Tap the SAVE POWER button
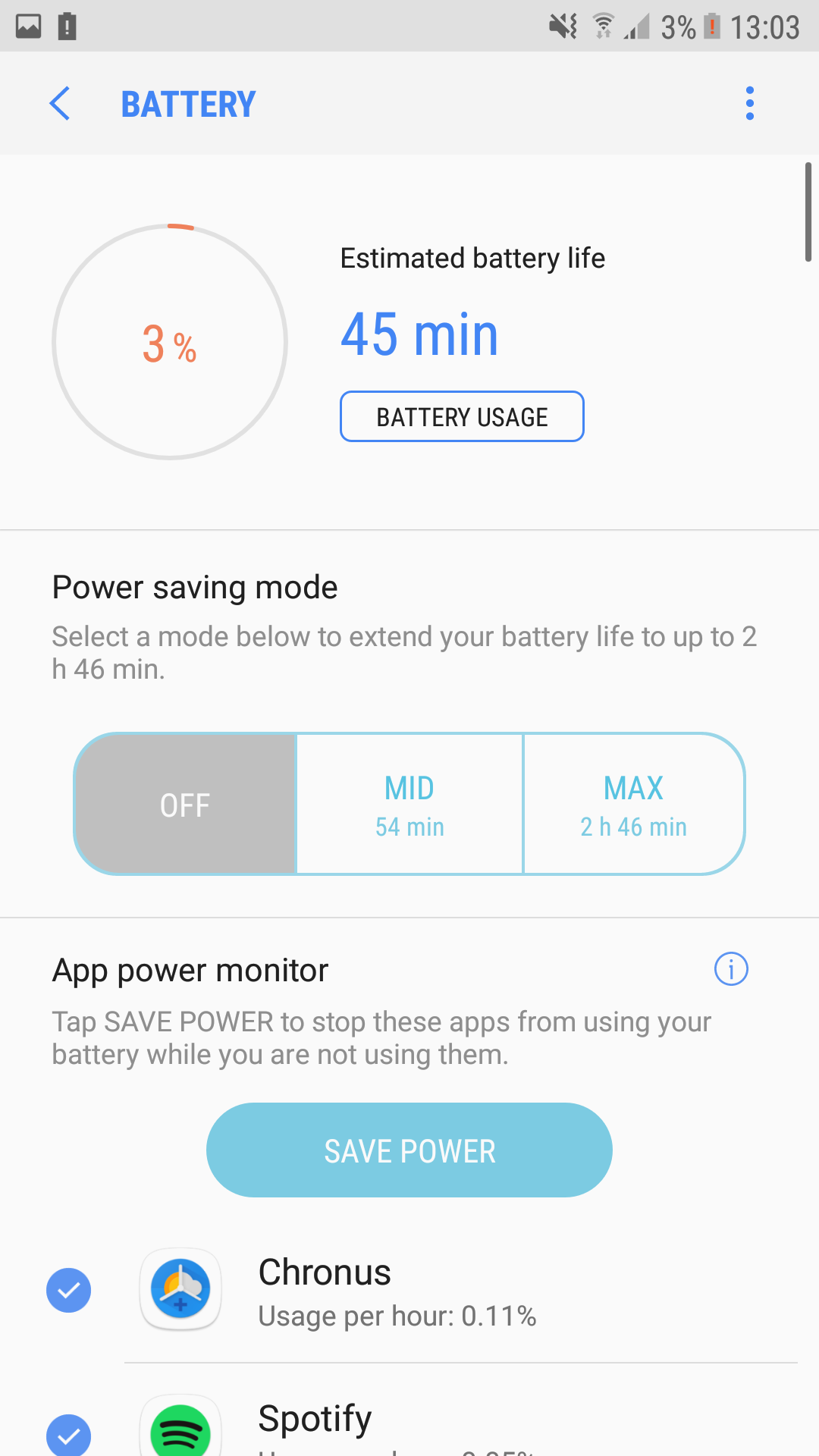 409,1150
